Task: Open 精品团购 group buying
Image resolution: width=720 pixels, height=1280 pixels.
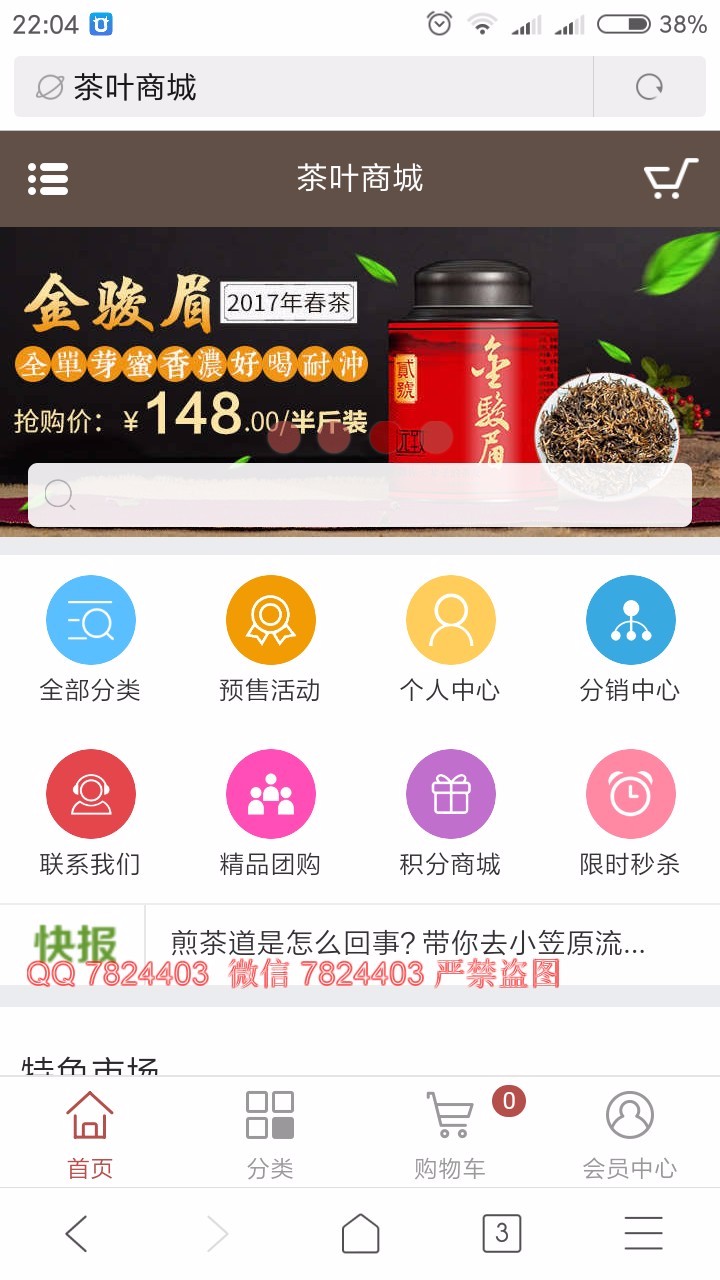Action: point(270,792)
